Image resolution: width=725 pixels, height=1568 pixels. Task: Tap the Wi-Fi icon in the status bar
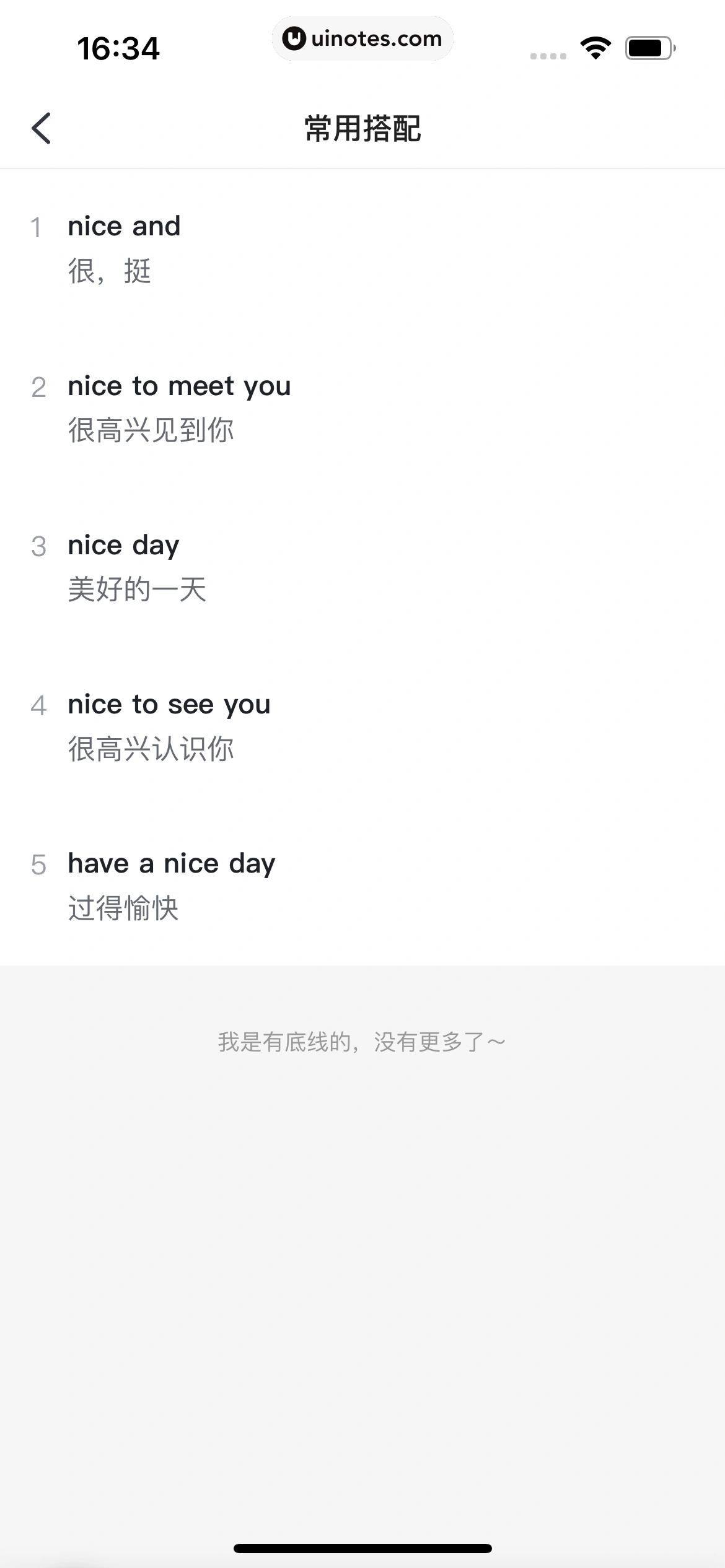click(x=596, y=48)
